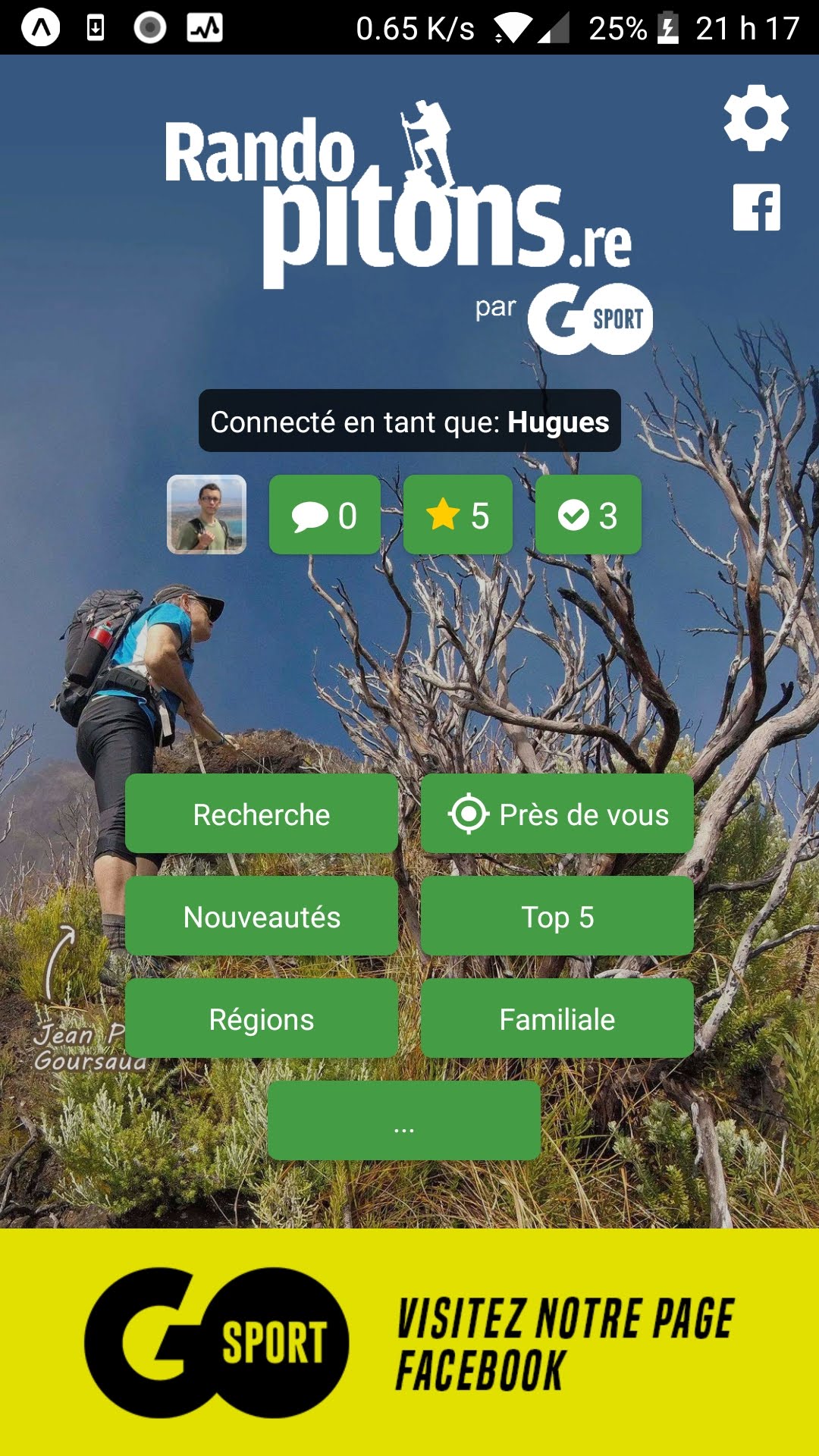Open my starred favorites button
Image resolution: width=819 pixels, height=1456 pixels.
[x=458, y=515]
